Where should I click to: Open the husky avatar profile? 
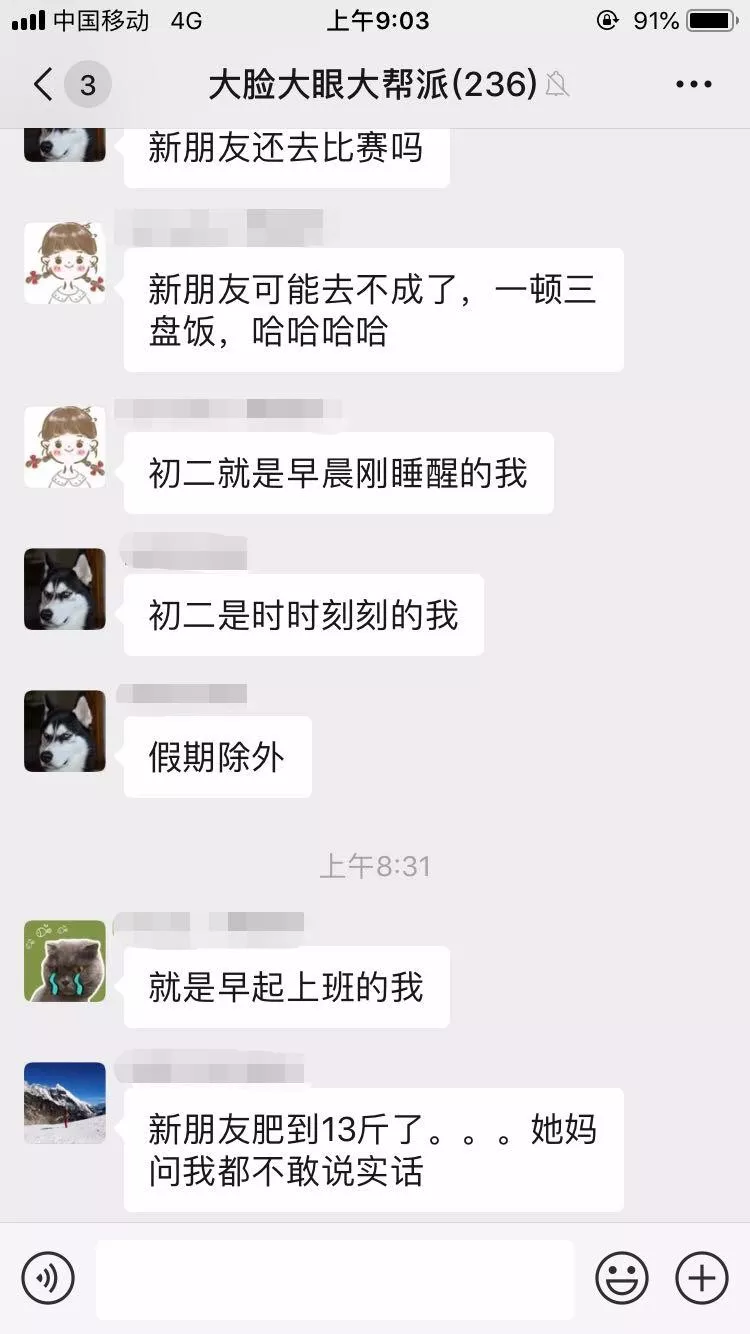coord(64,590)
